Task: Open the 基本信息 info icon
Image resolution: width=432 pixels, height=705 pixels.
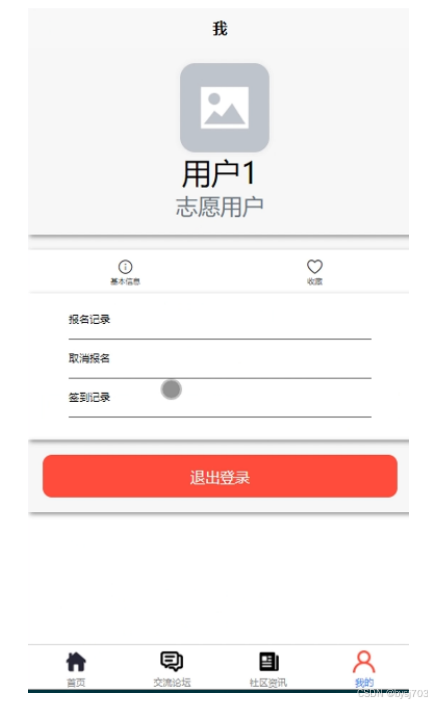Action: coord(125,267)
